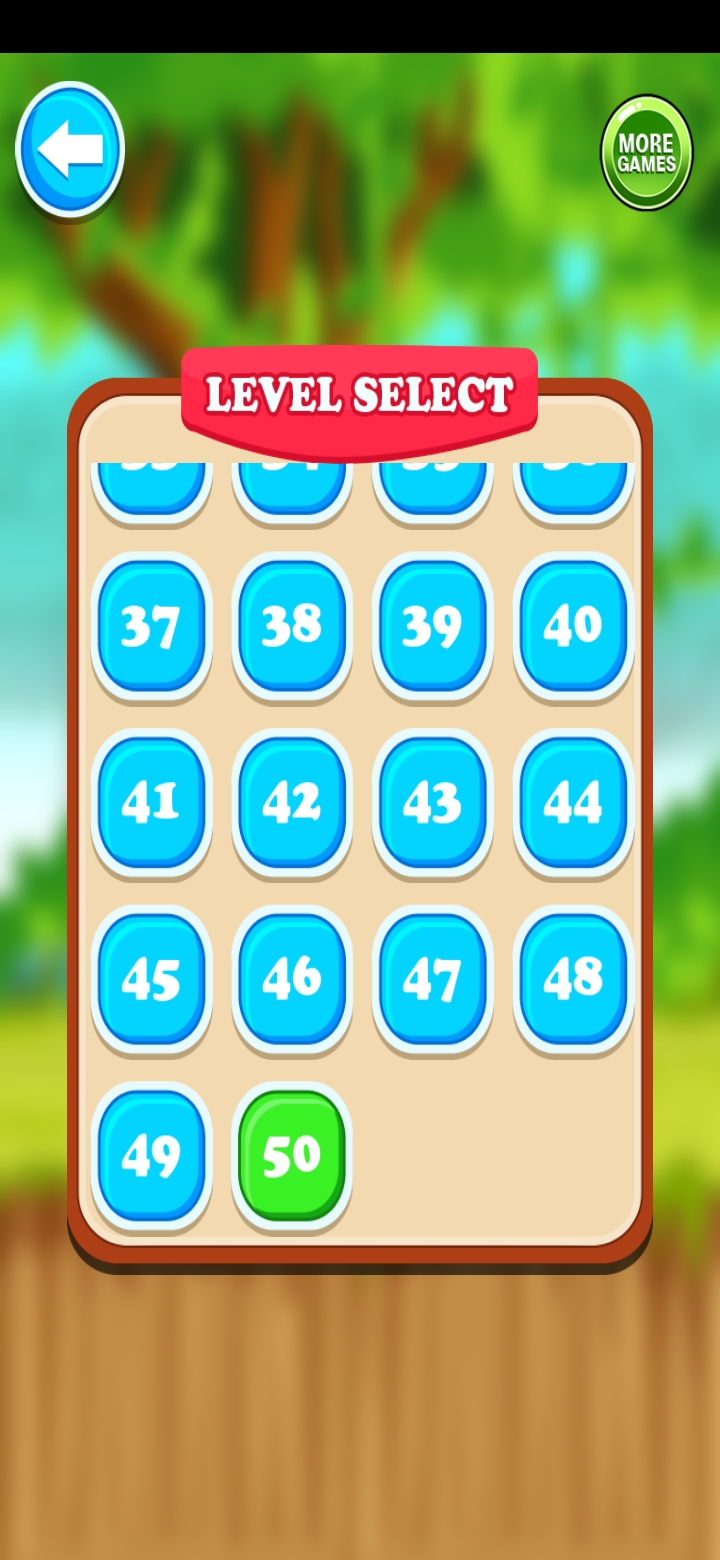Play the green level 50
Screen dimensions: 720x1560
pos(292,1155)
